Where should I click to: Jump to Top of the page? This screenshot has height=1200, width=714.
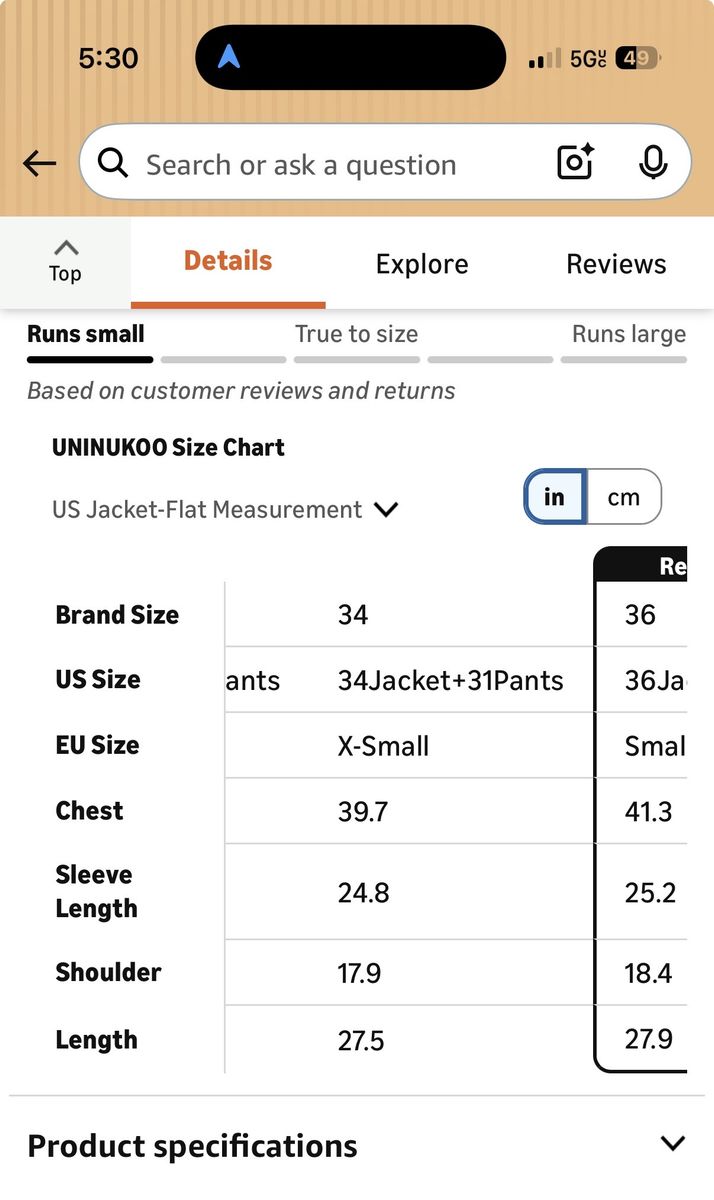[65, 261]
